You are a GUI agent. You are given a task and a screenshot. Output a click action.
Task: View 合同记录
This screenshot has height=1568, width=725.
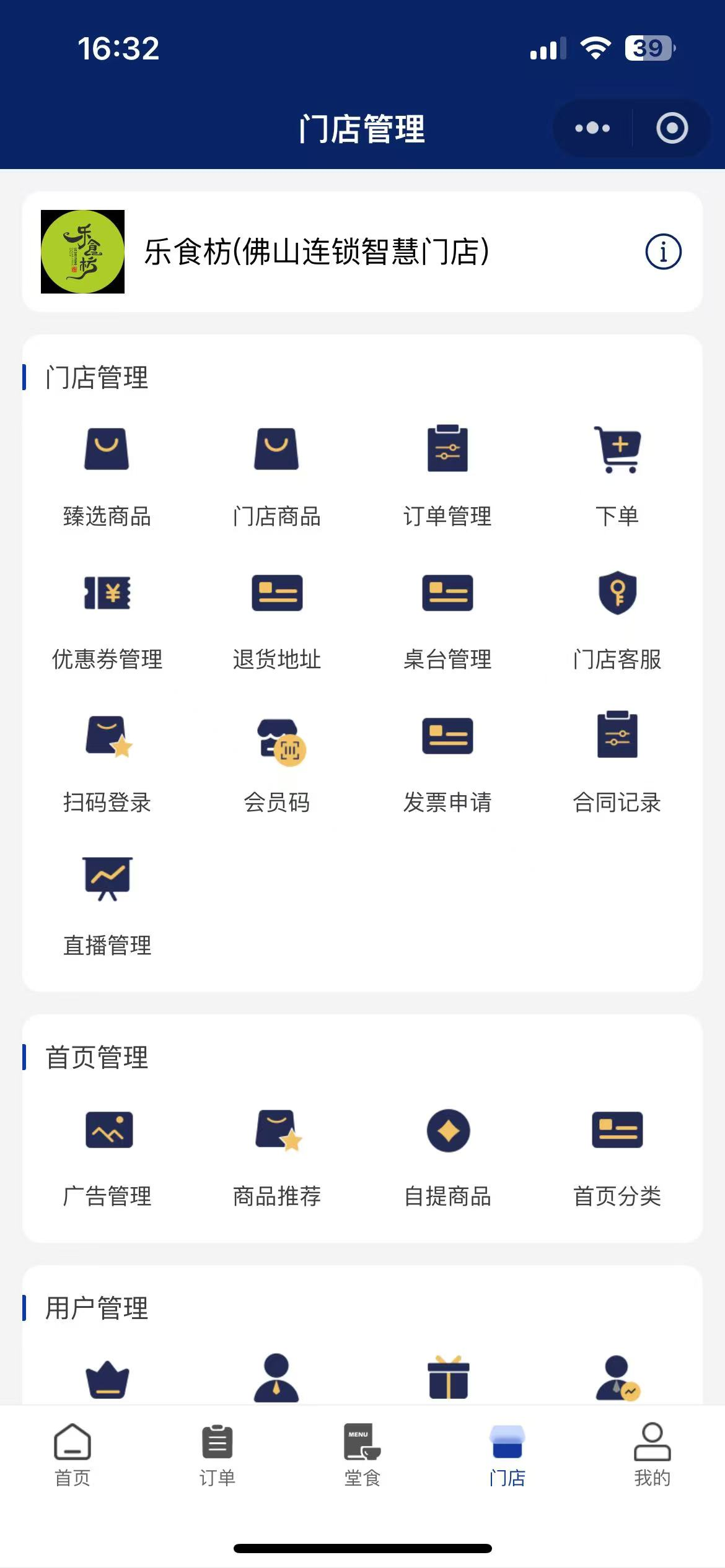tap(617, 763)
